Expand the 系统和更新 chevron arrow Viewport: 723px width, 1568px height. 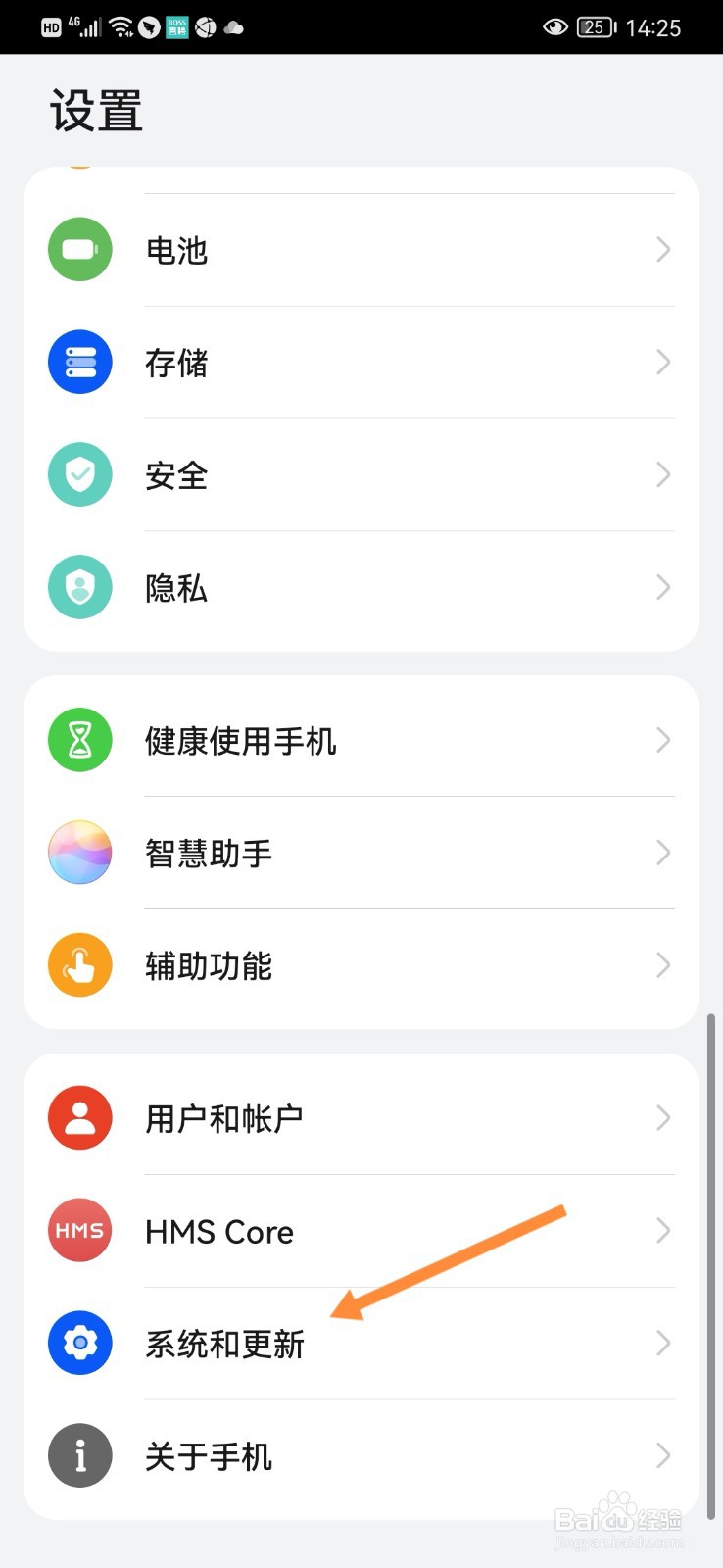tap(663, 1344)
